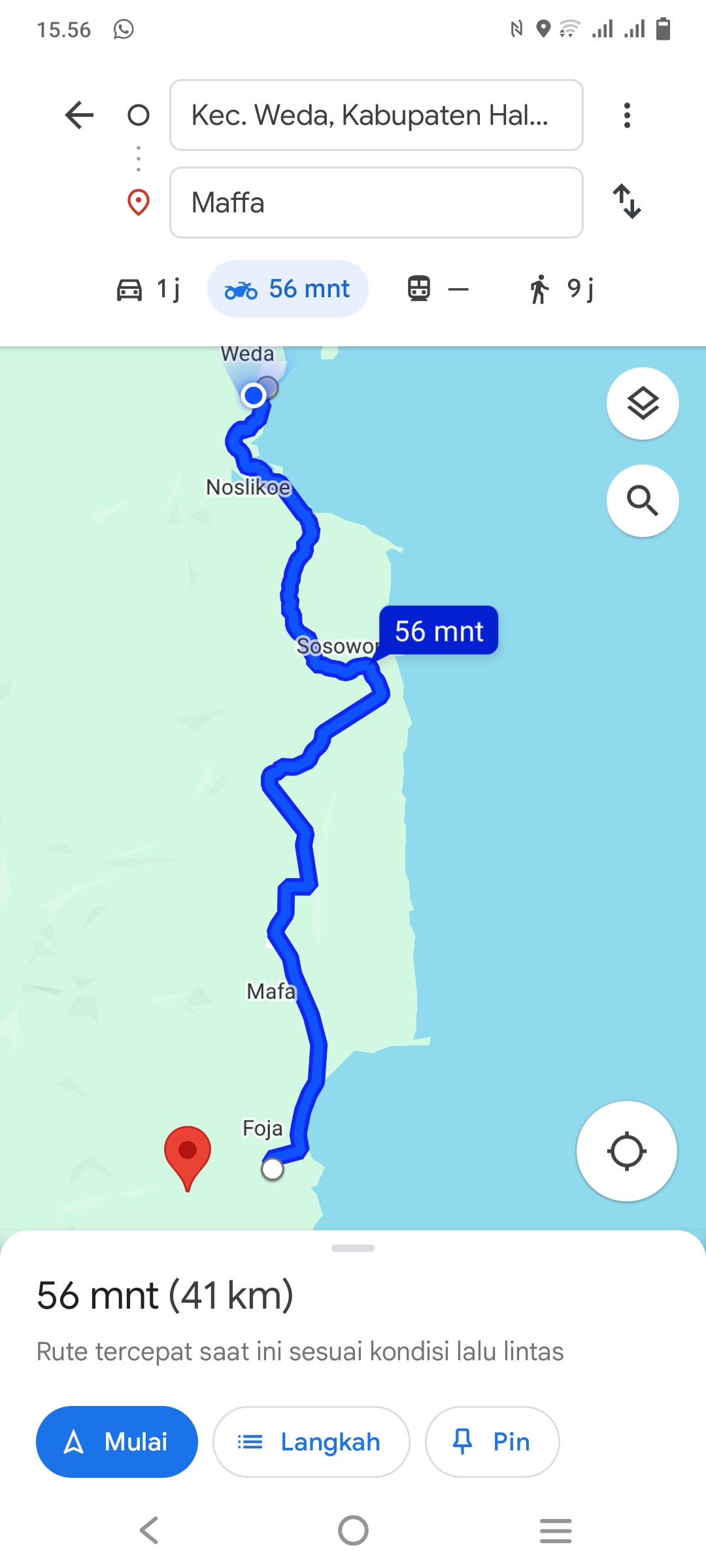Edit the Maffa destination field

coord(376,203)
